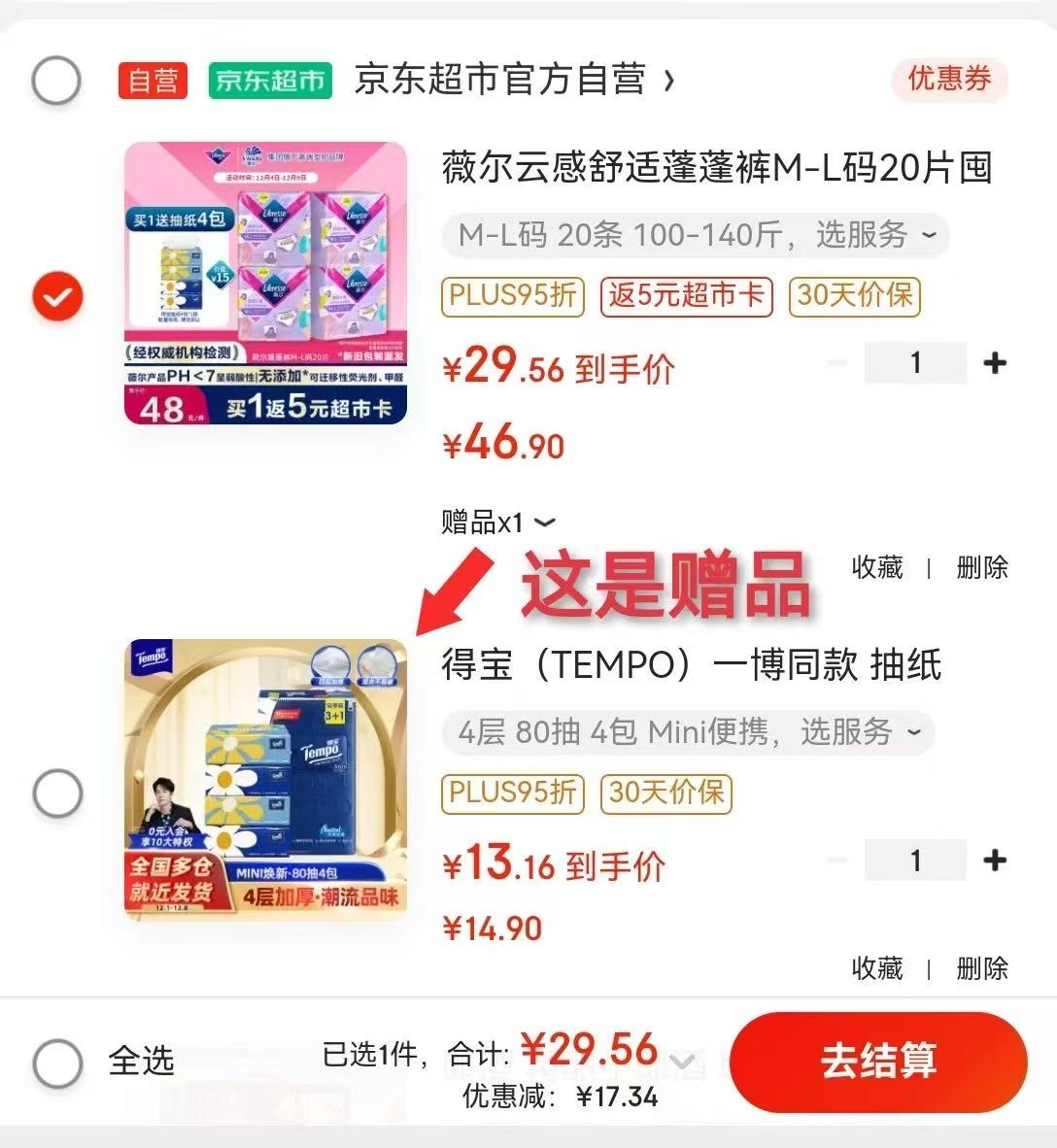Viewport: 1057px width, 1148px height.
Task: Delete 得宝 抽纸 from cart
Action: pos(981,968)
